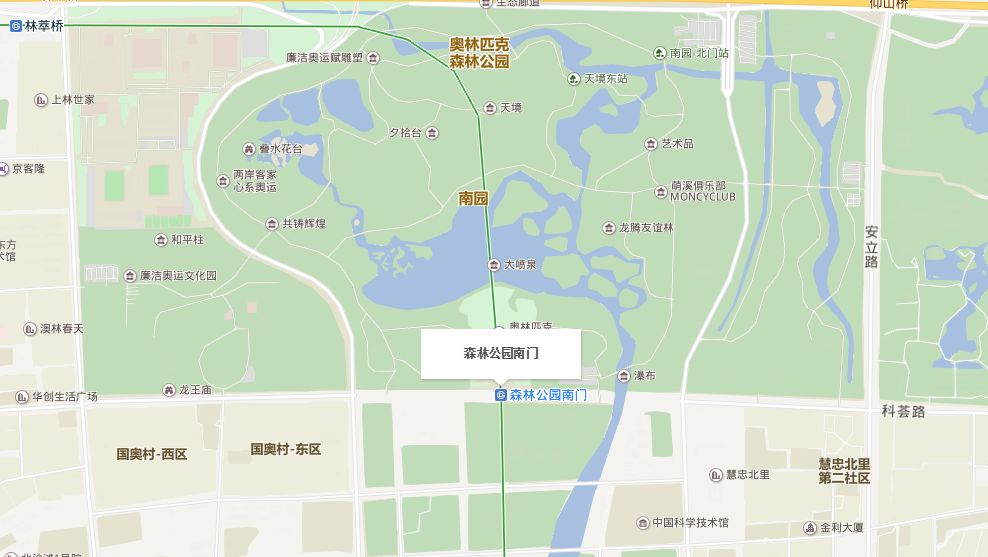Open the 南园-北门站 marker

pos(660,53)
